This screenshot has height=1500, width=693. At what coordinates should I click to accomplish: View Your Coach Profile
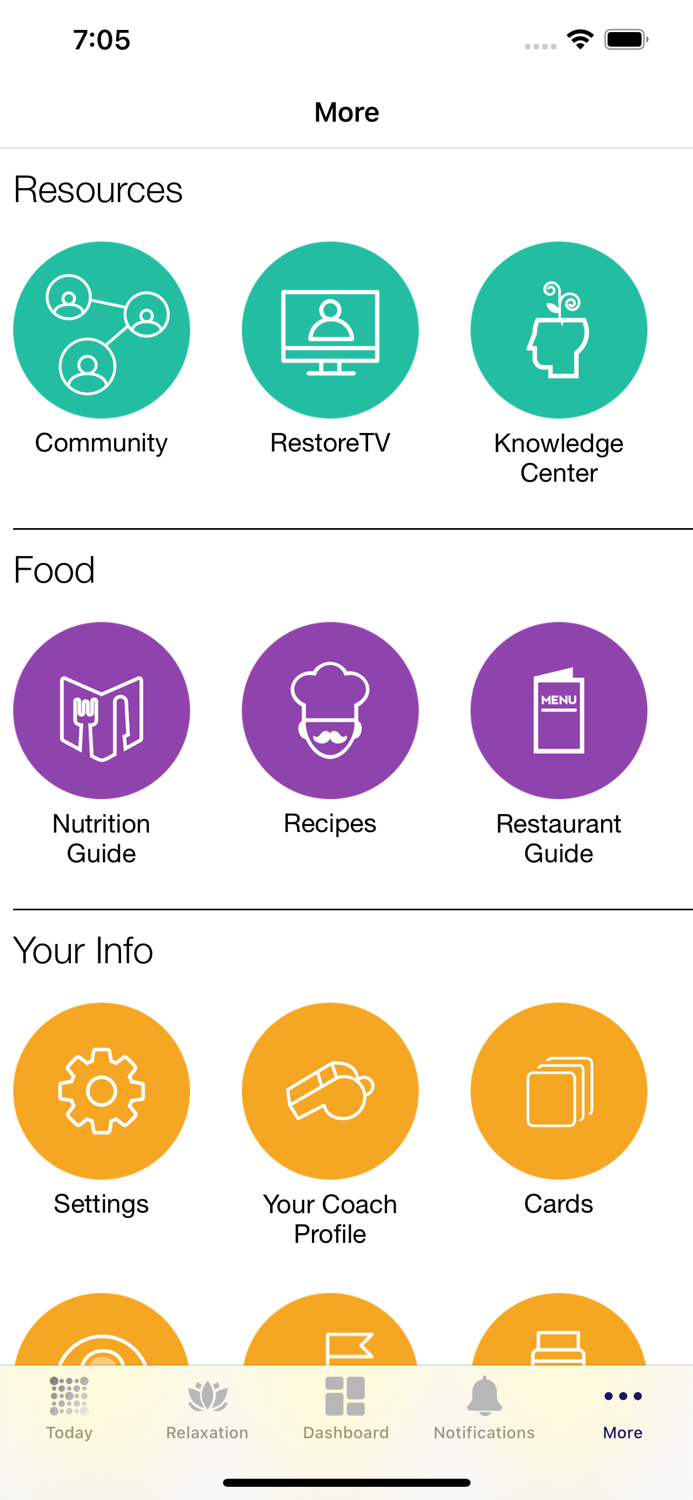click(x=330, y=1091)
